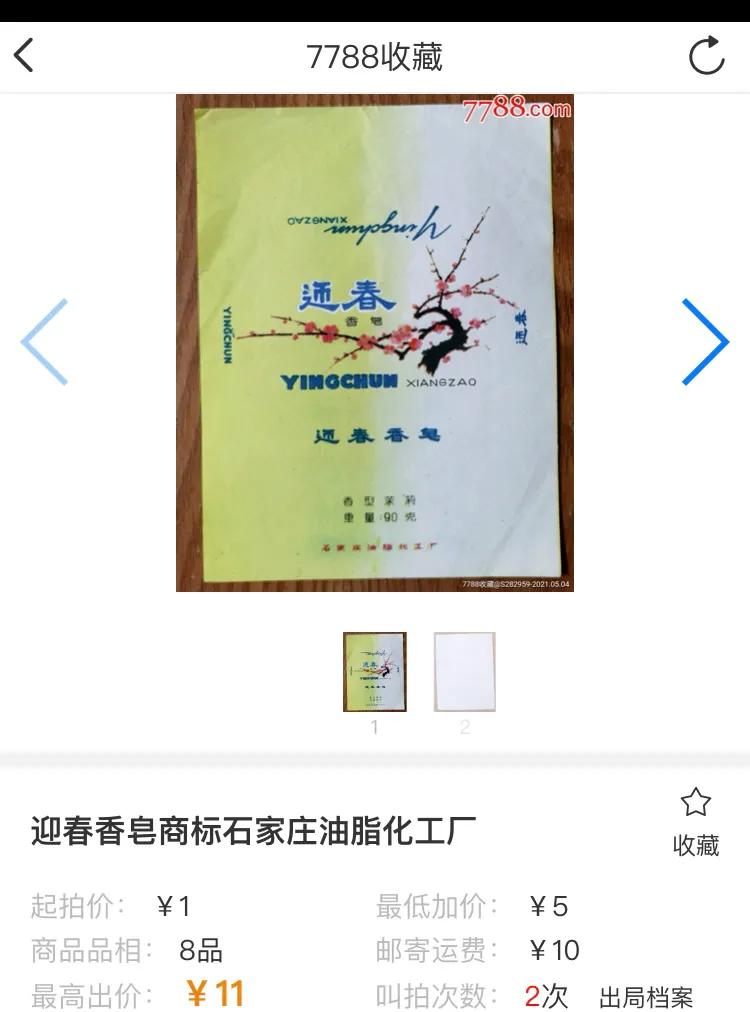Tap the refresh icon in the title bar
The height and width of the screenshot is (1012, 750).
pos(708,55)
